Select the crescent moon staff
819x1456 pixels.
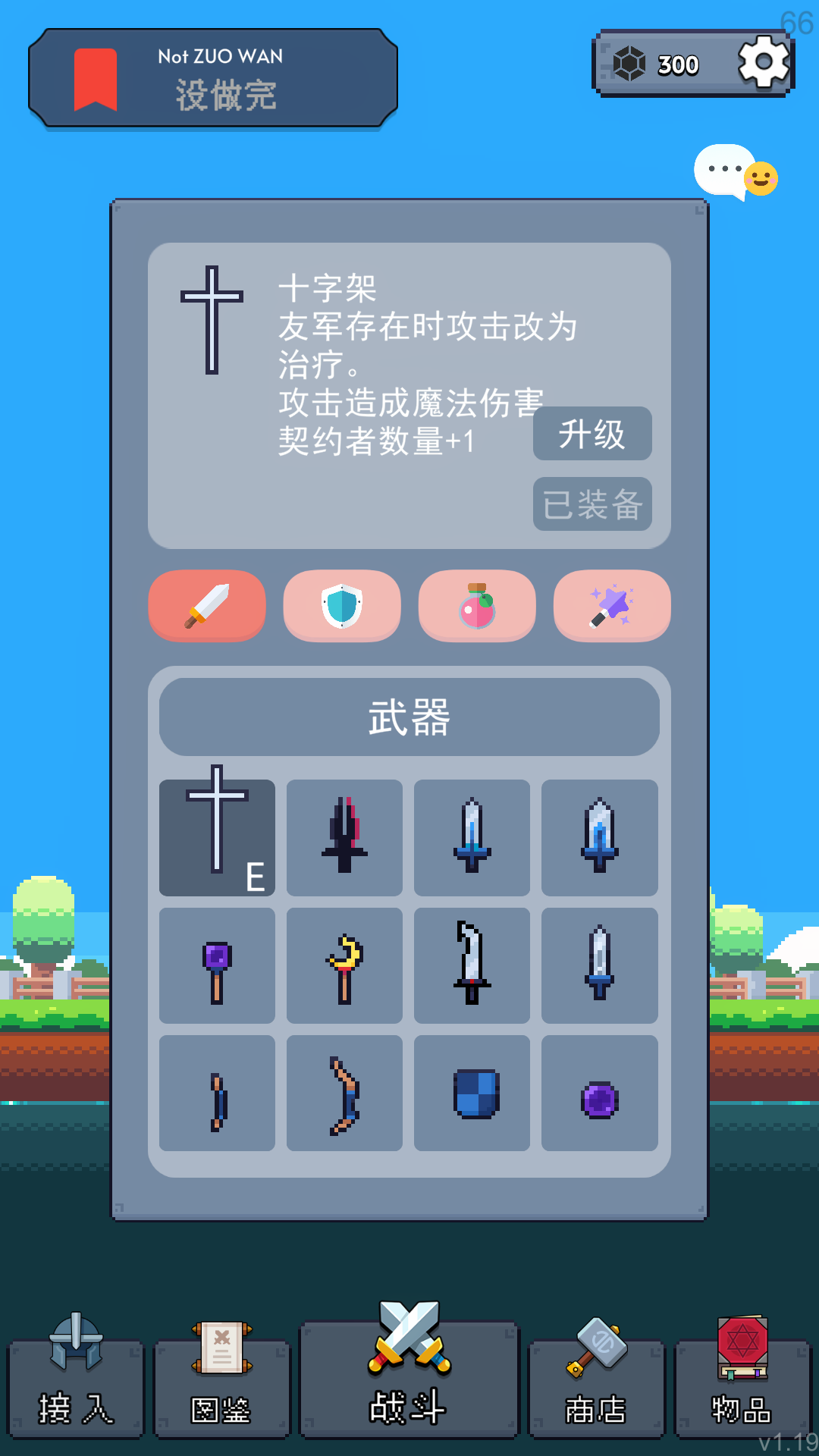[x=344, y=965]
